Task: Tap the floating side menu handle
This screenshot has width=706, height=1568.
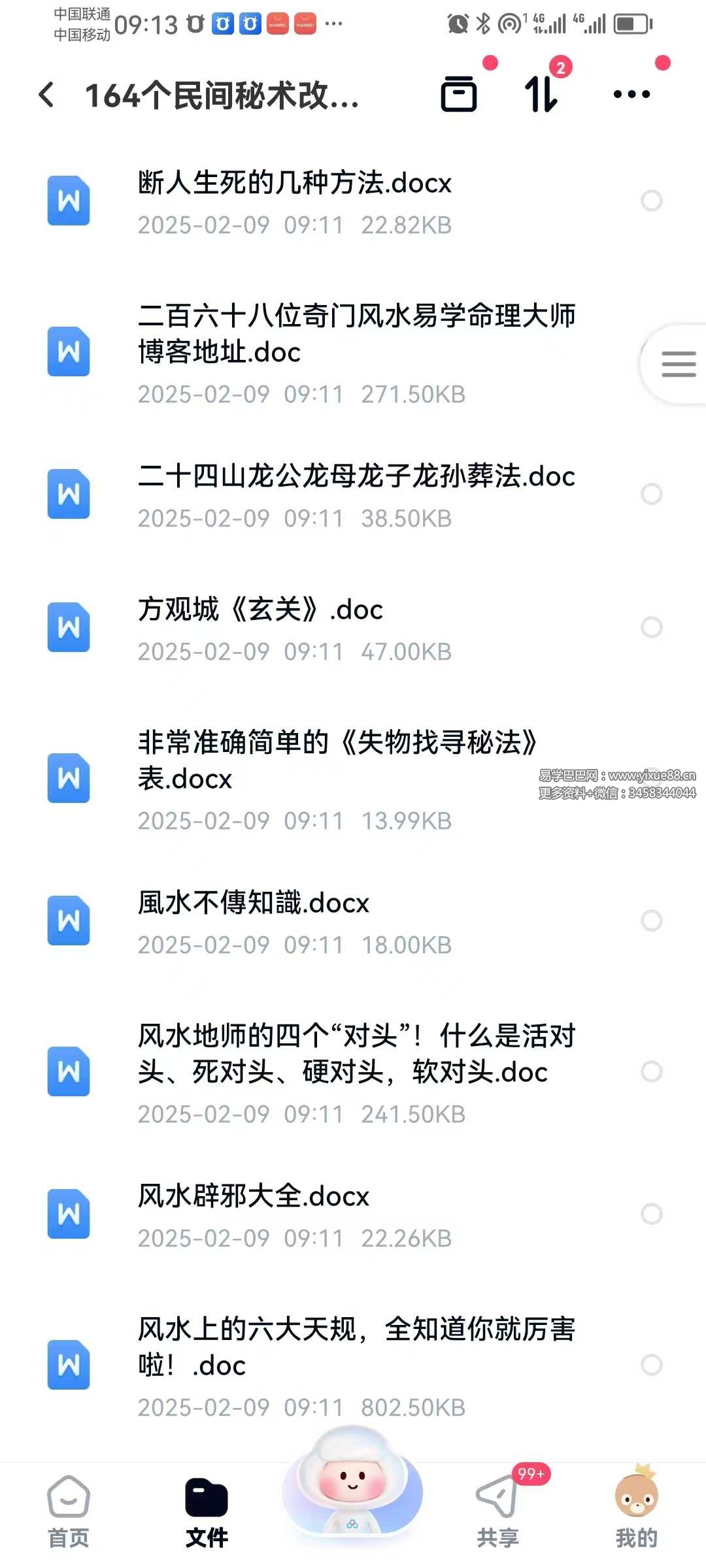Action: click(675, 364)
